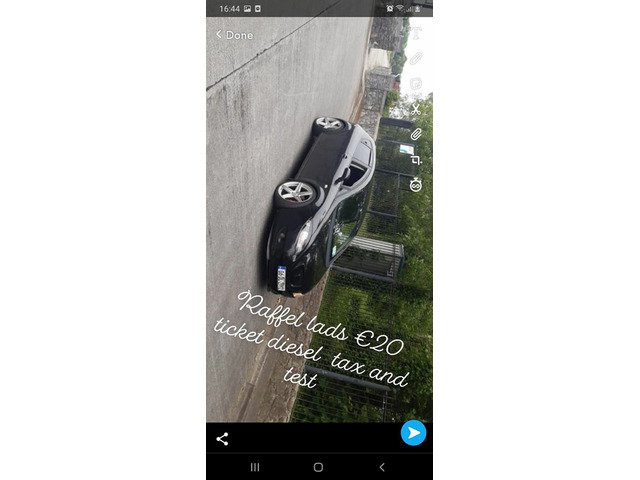Viewport: 640px width, 480px height.
Task: Select the pencil drawing tool
Action: point(416,59)
